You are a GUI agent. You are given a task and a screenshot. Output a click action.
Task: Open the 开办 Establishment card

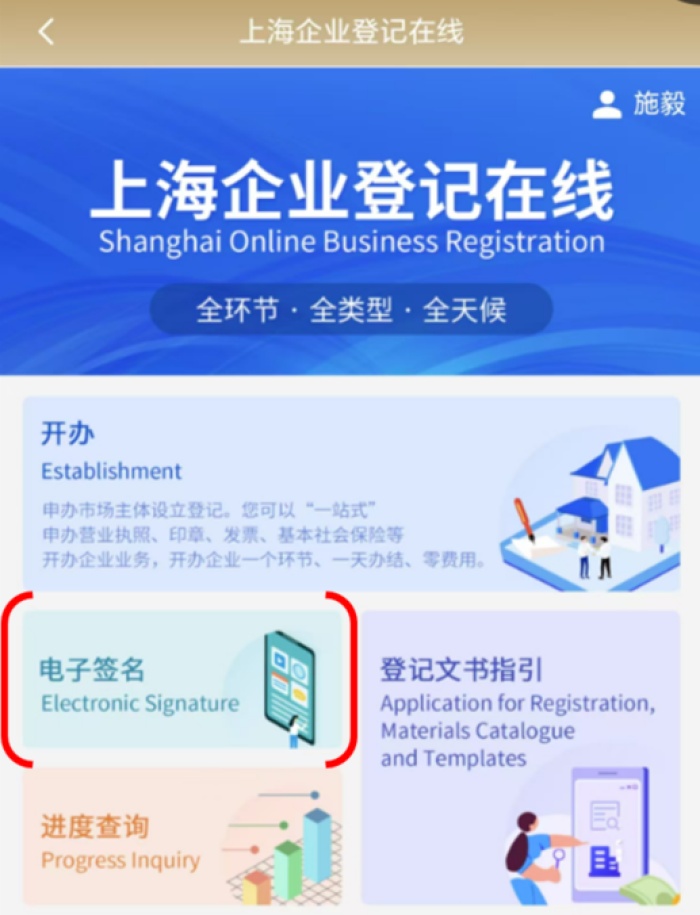point(350,494)
